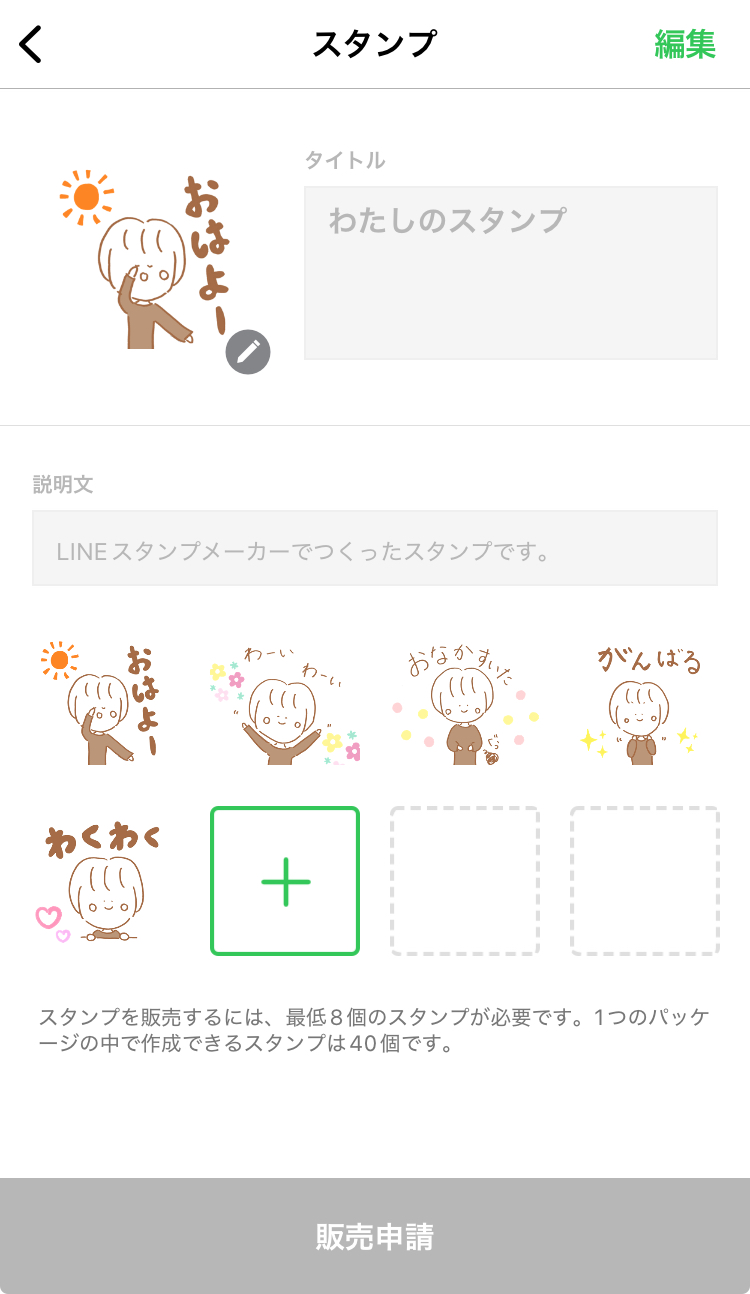Enter text in the 説明文 description field

point(374,549)
